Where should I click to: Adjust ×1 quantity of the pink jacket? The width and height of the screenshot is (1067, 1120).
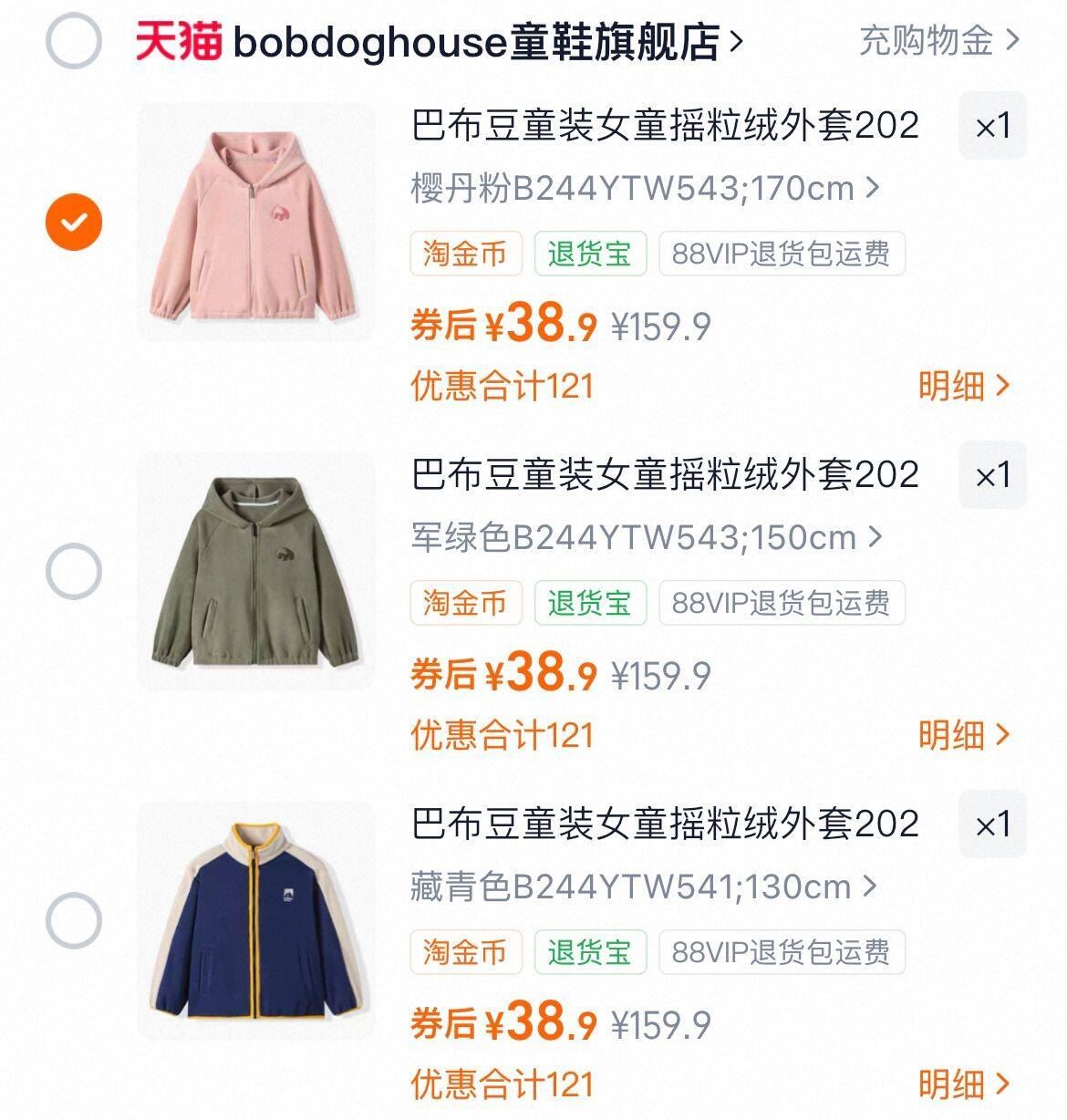tap(992, 126)
